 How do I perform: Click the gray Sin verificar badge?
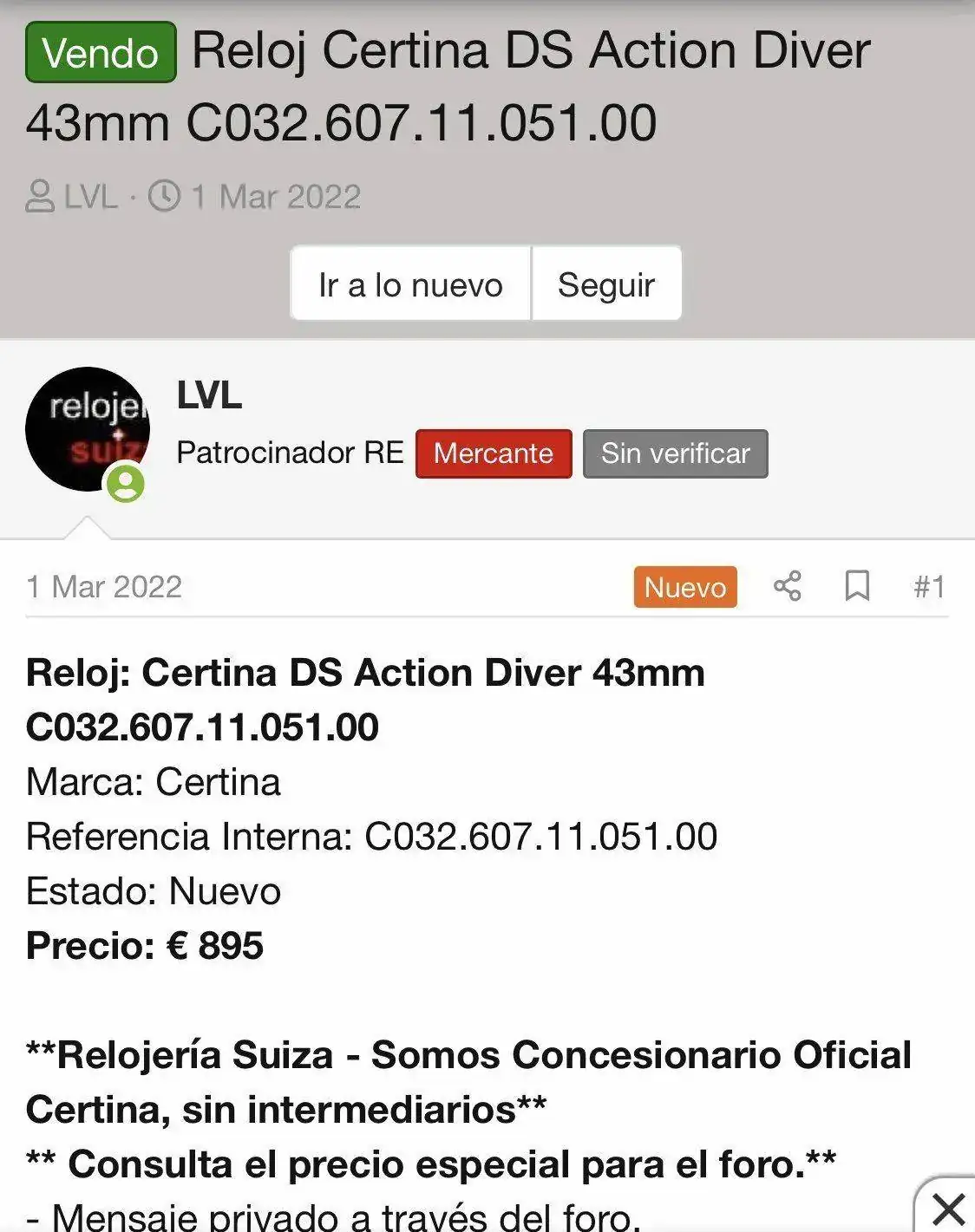674,453
